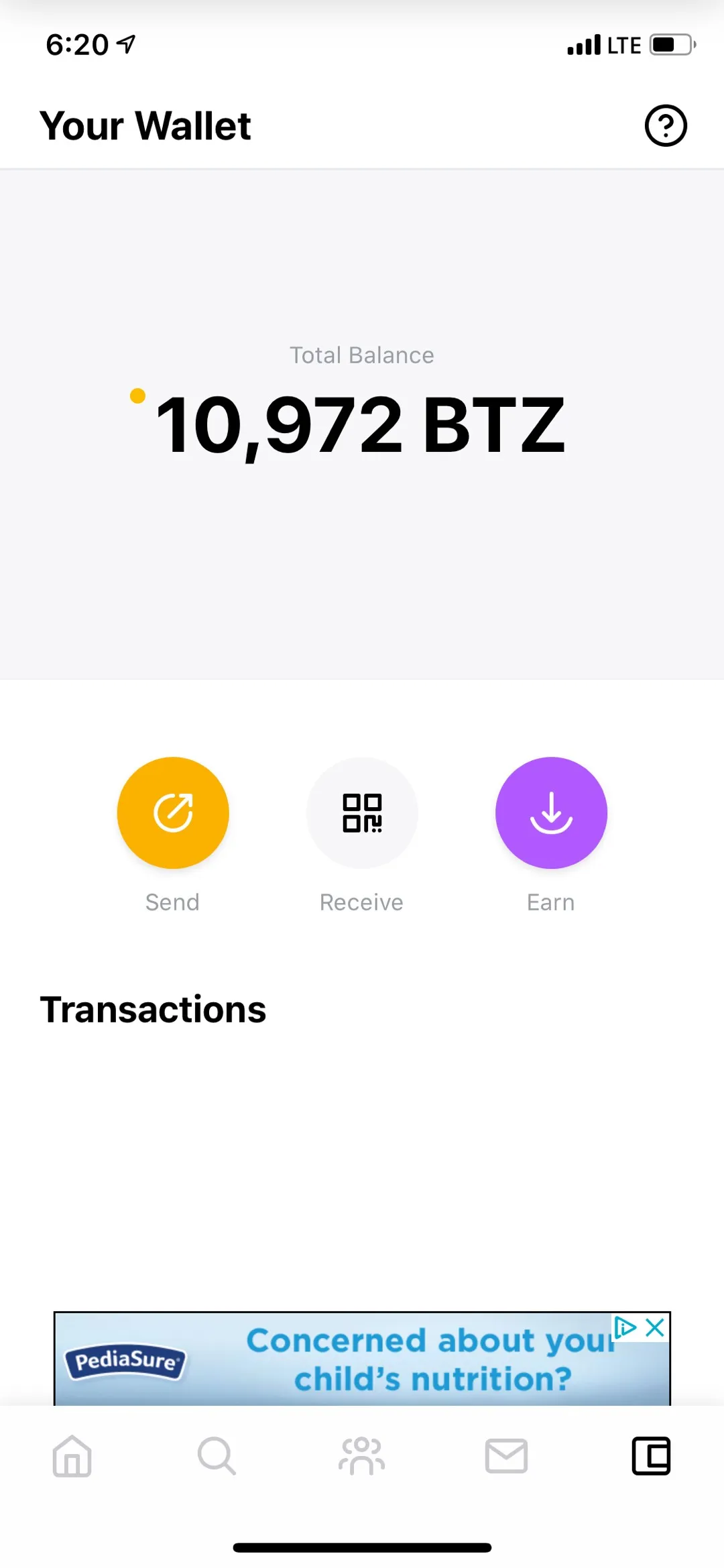Select the Wallet tab
724x1568 pixels.
pyautogui.click(x=651, y=1456)
